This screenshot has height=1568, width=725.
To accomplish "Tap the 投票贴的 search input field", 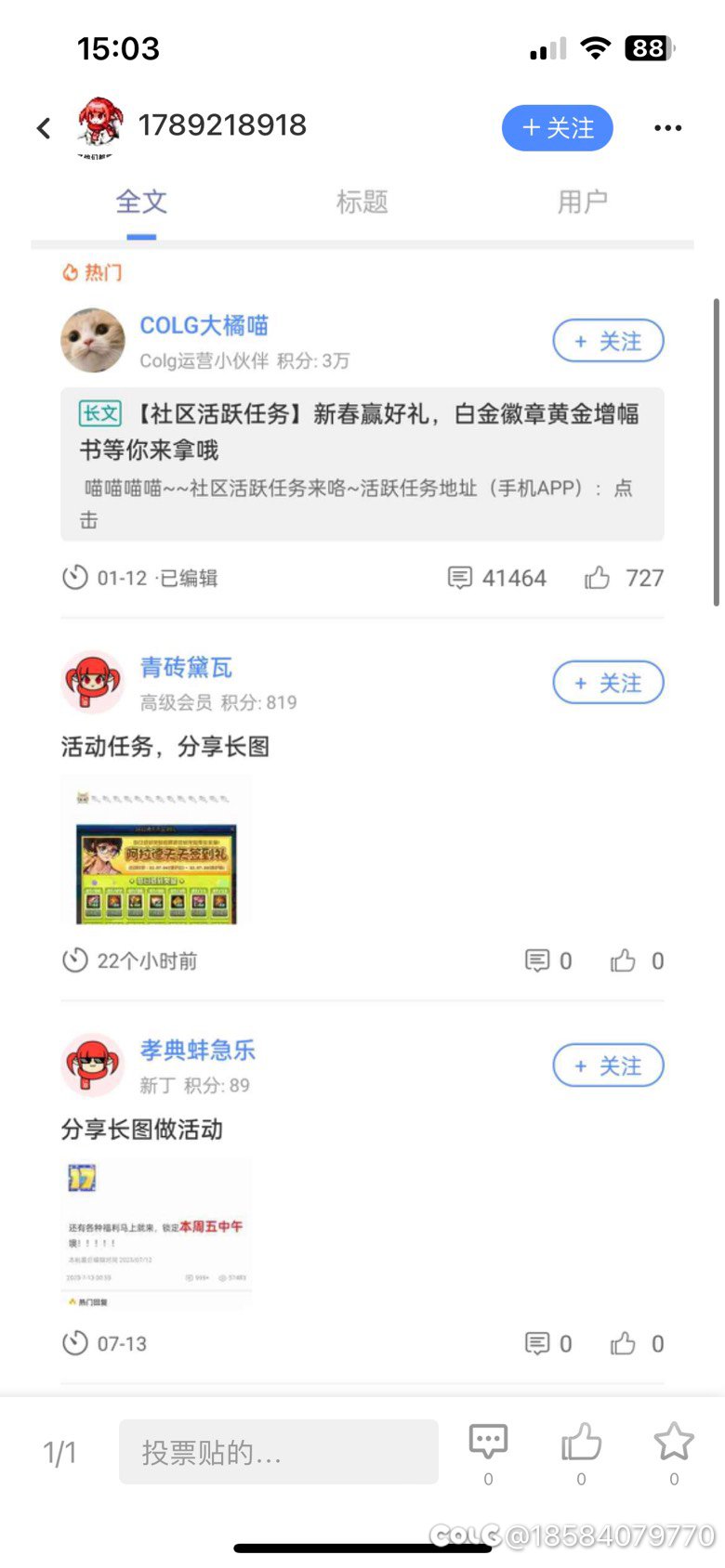I will [278, 1450].
